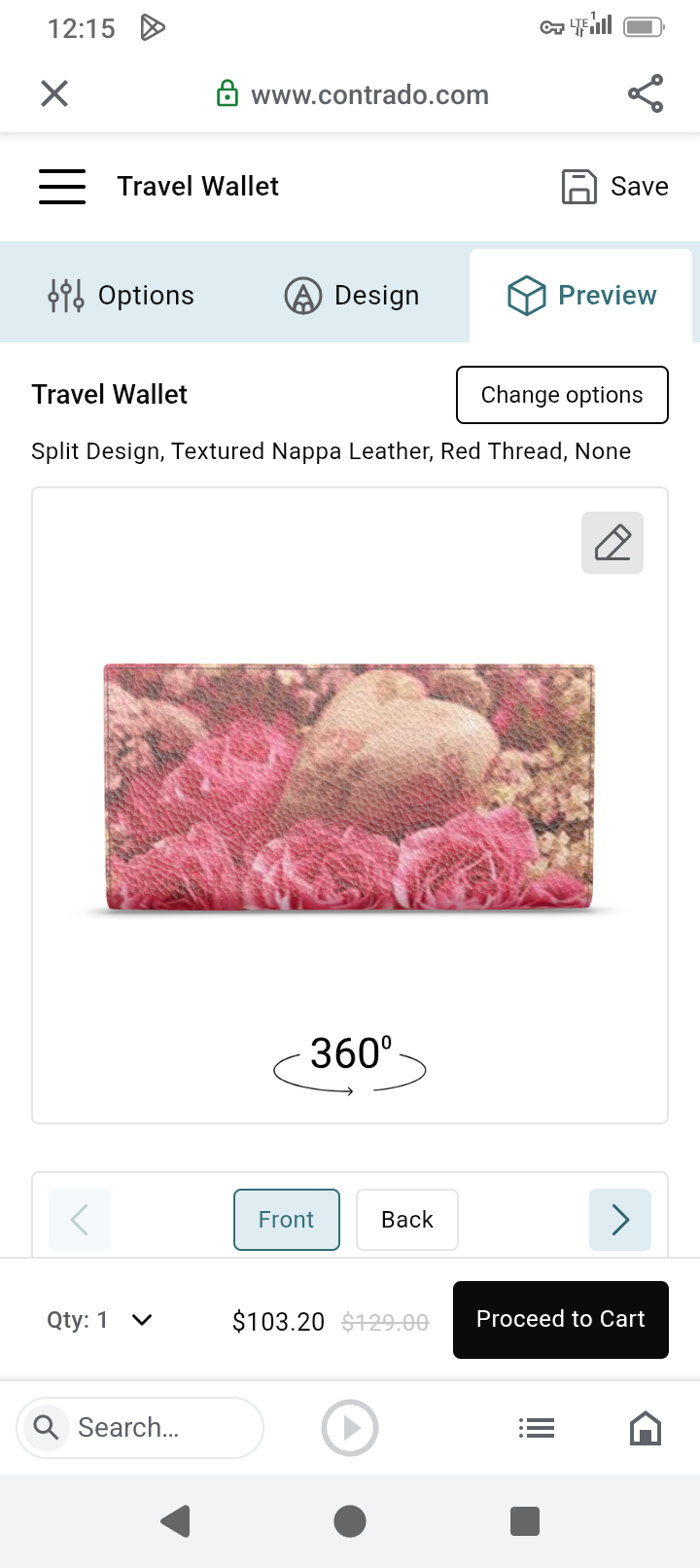Go to the browser home page icon

click(646, 1428)
